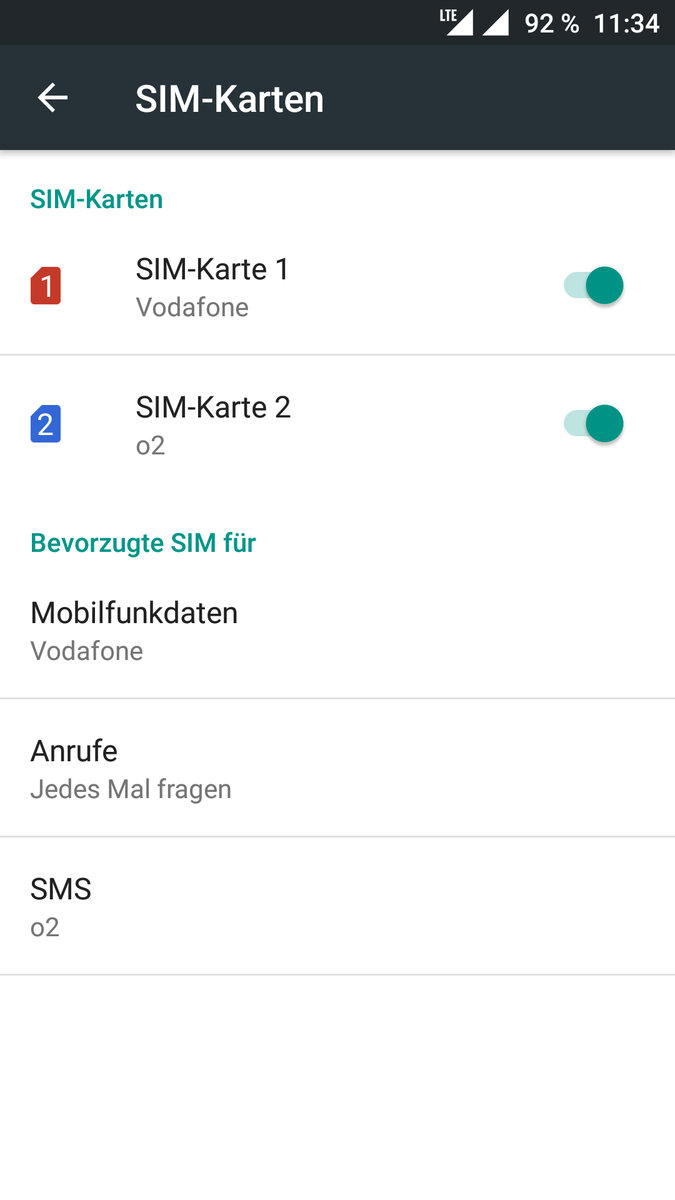Open SIM-Karte 1 Vodafone settings
Screen dimensions: 675x1200
coord(212,287)
